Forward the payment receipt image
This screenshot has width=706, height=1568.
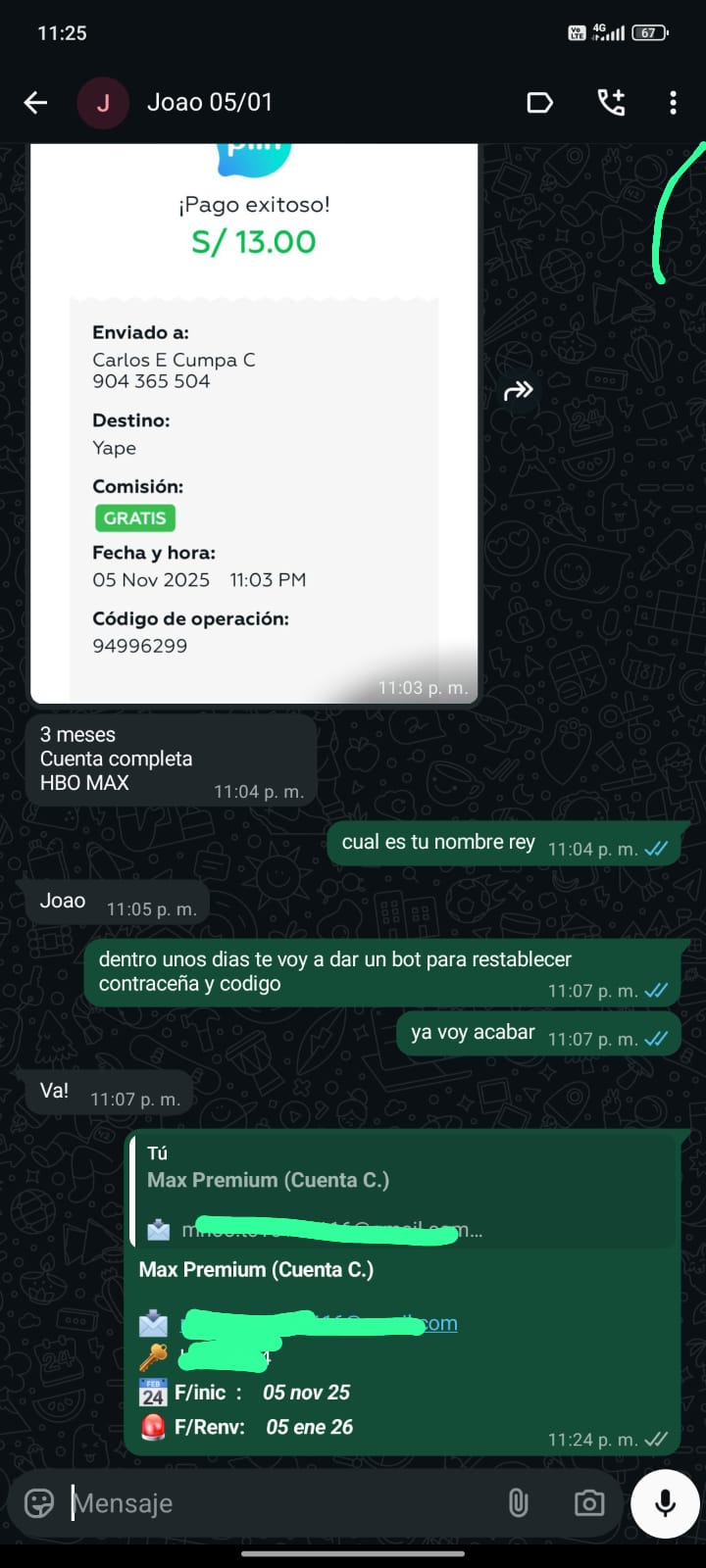(518, 391)
